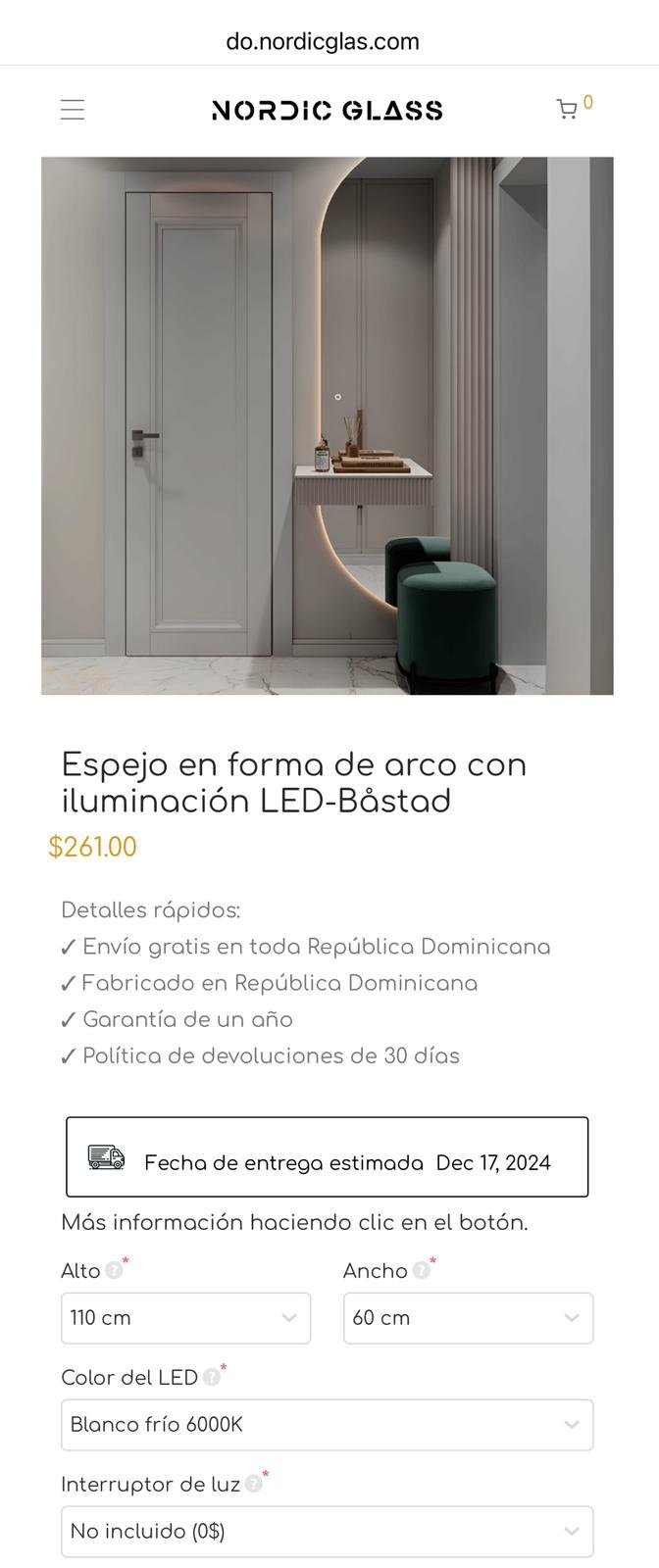Choose a different Color del LED option
This screenshot has height=1568, width=659.
click(x=328, y=1425)
